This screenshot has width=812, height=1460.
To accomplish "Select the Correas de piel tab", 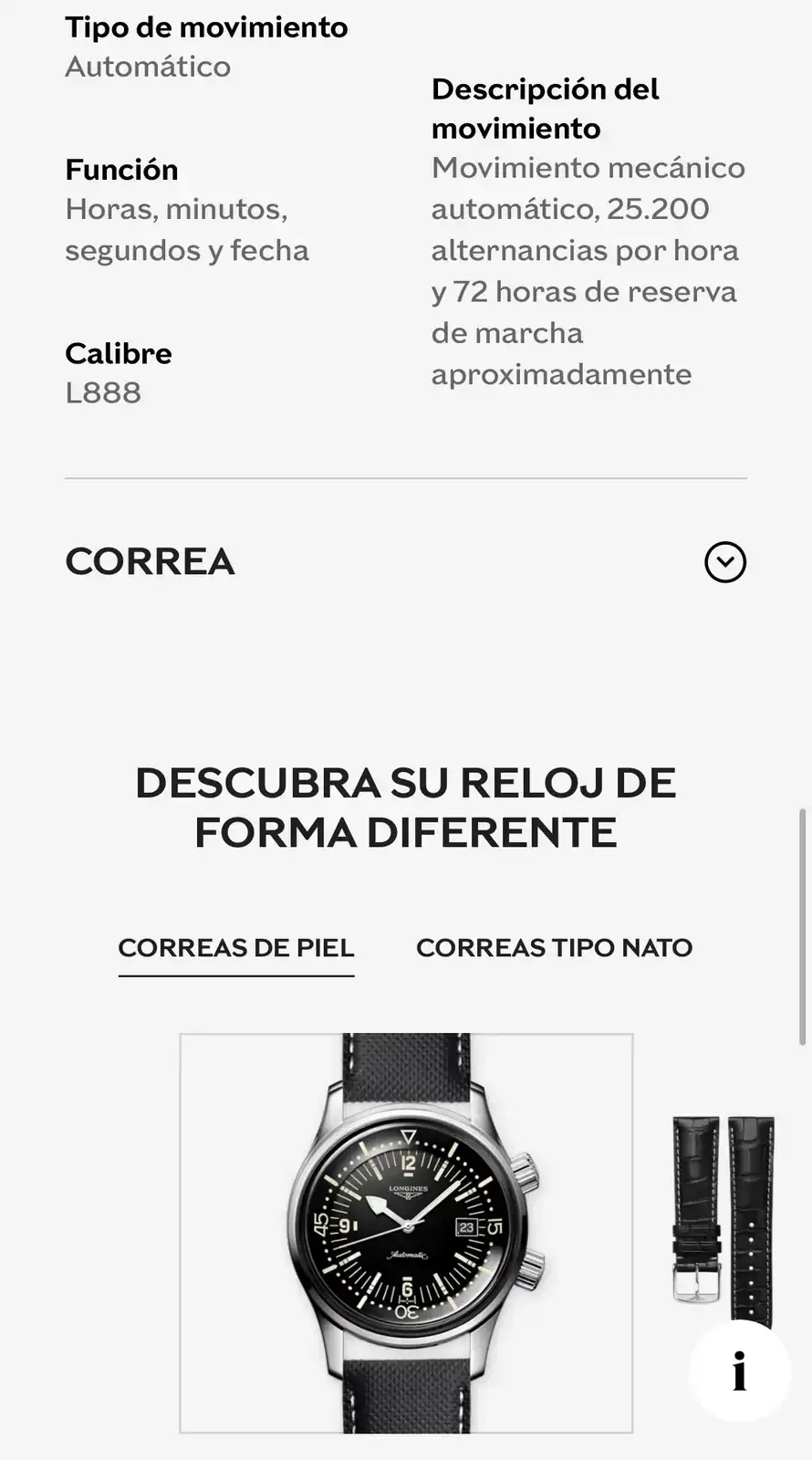I will pos(236,948).
